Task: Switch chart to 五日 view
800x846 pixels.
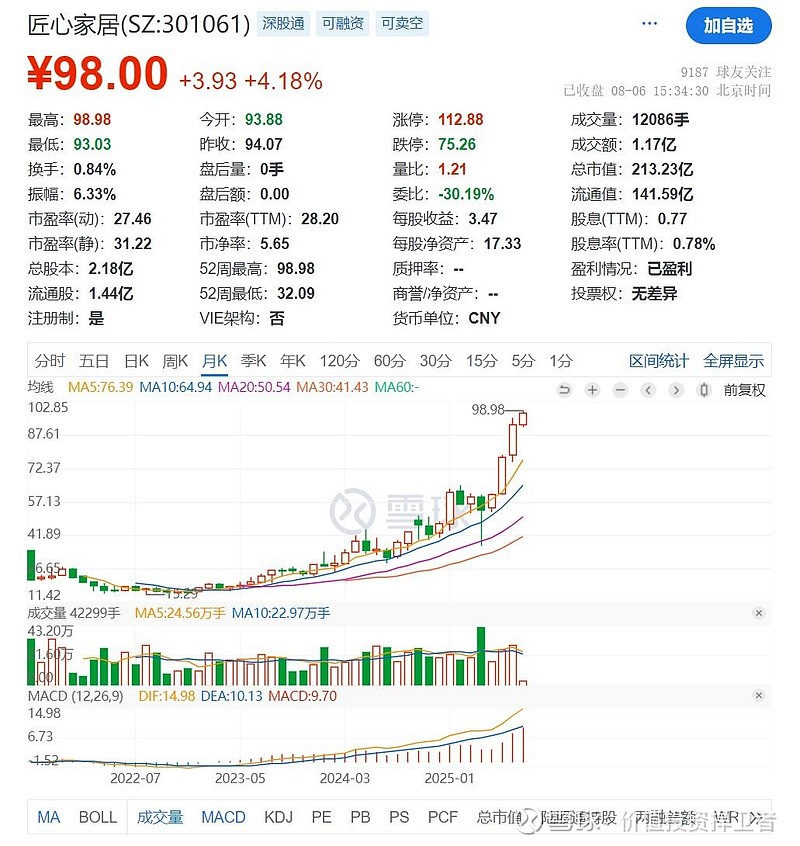Action: [x=94, y=361]
